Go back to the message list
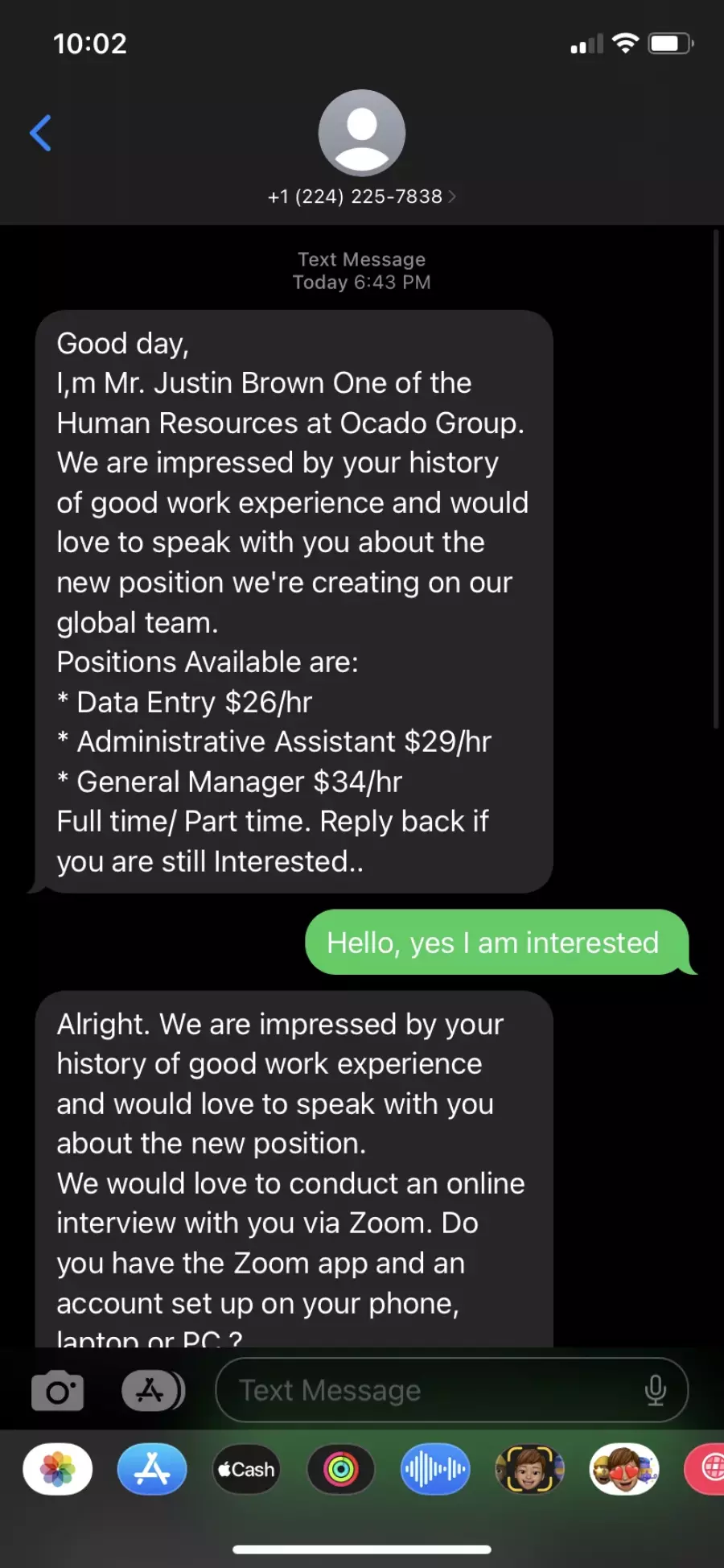724x1568 pixels. 41,133
